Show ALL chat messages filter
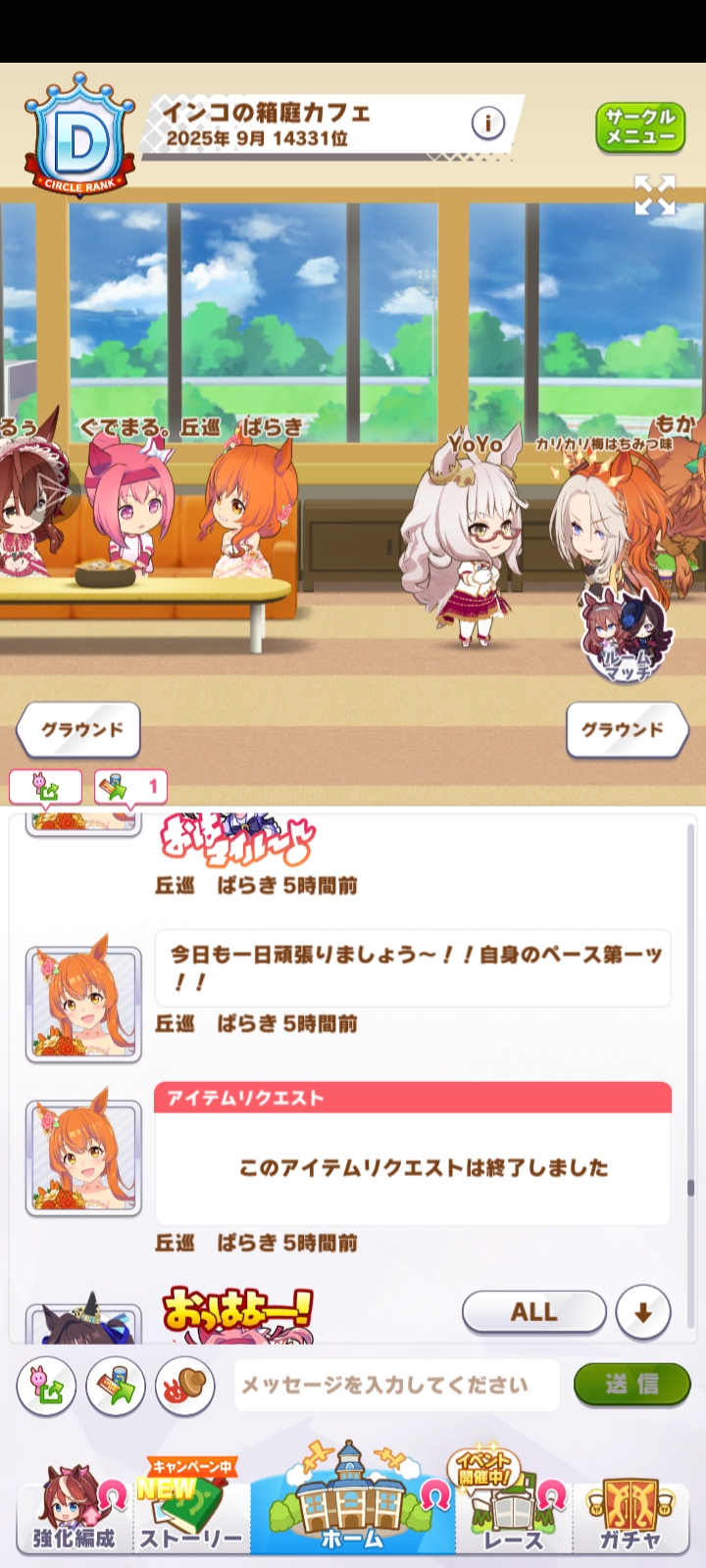Screen dimensions: 706x1568 coord(533,1311)
